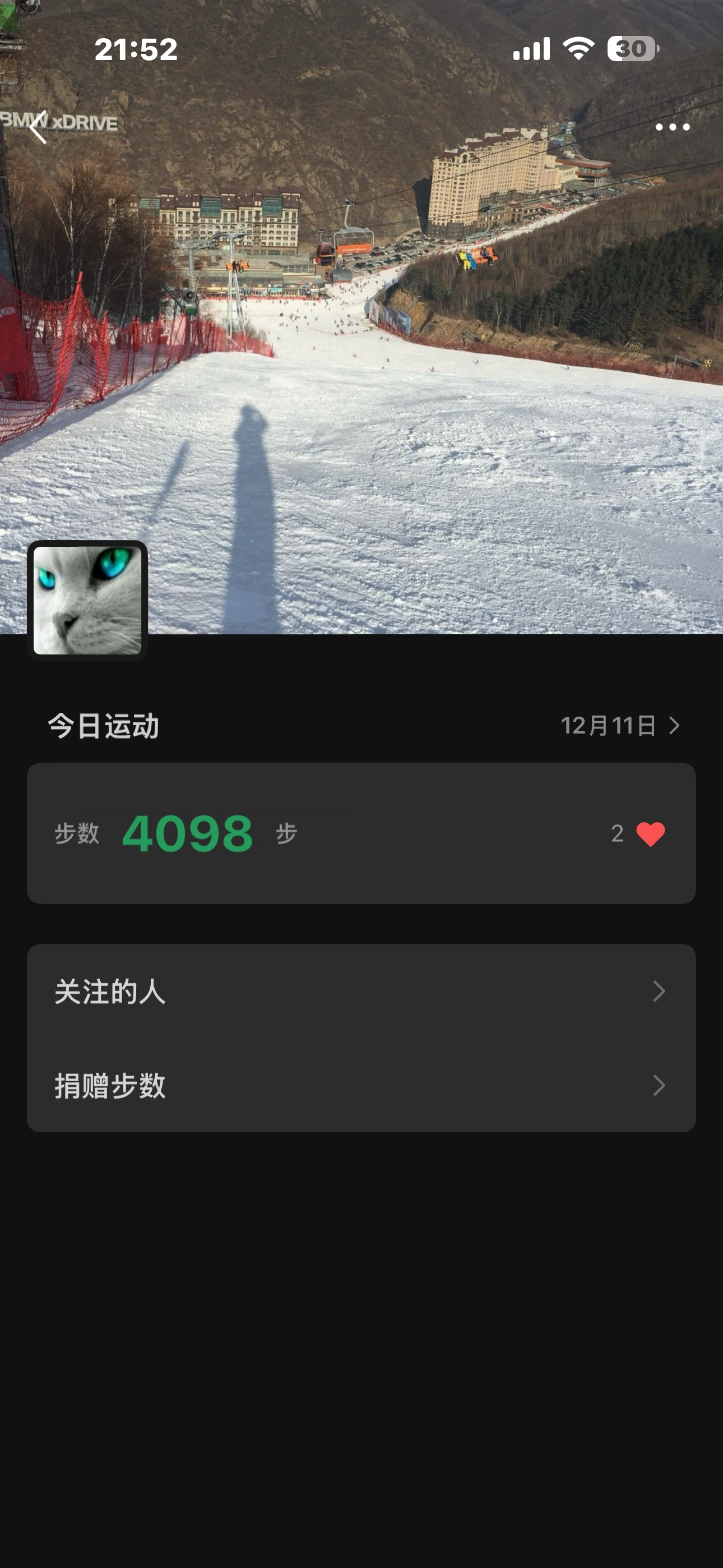Open the 关注的人 row
The height and width of the screenshot is (1568, 723).
pos(361,991)
